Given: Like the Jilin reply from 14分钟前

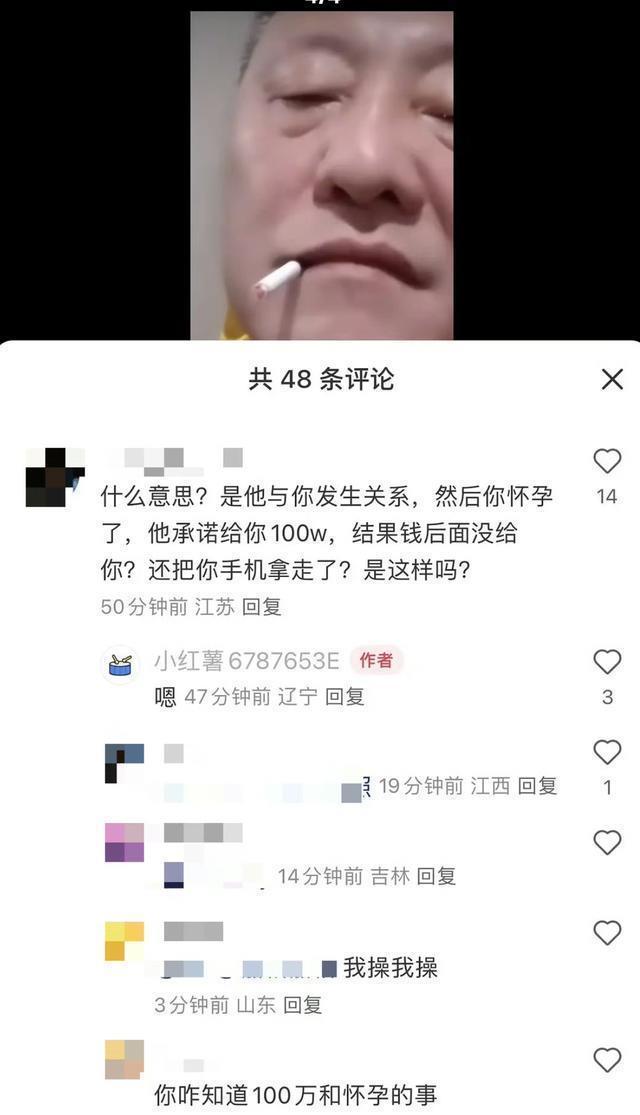Looking at the screenshot, I should [x=607, y=843].
